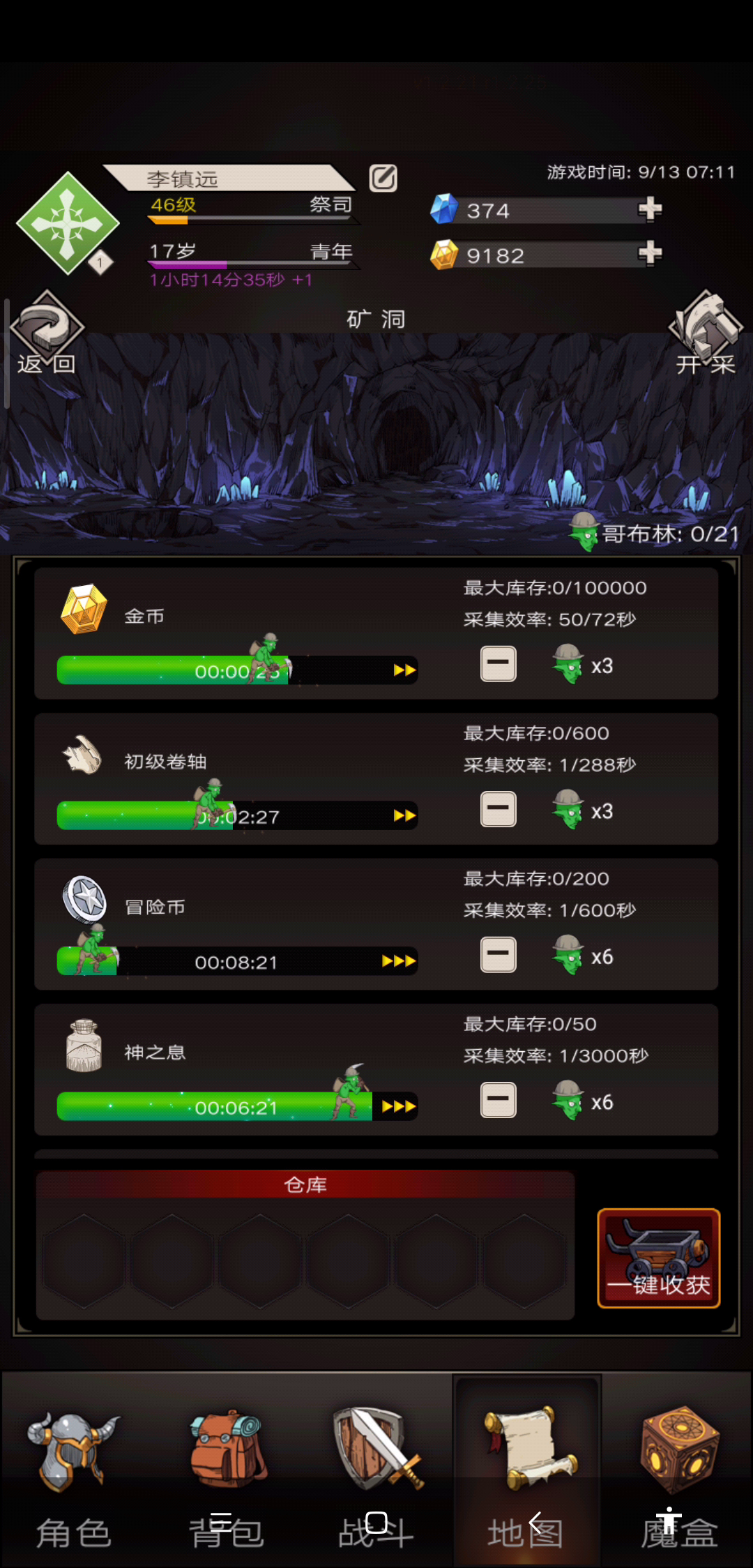
Task: Add more blue gems
Action: point(649,209)
